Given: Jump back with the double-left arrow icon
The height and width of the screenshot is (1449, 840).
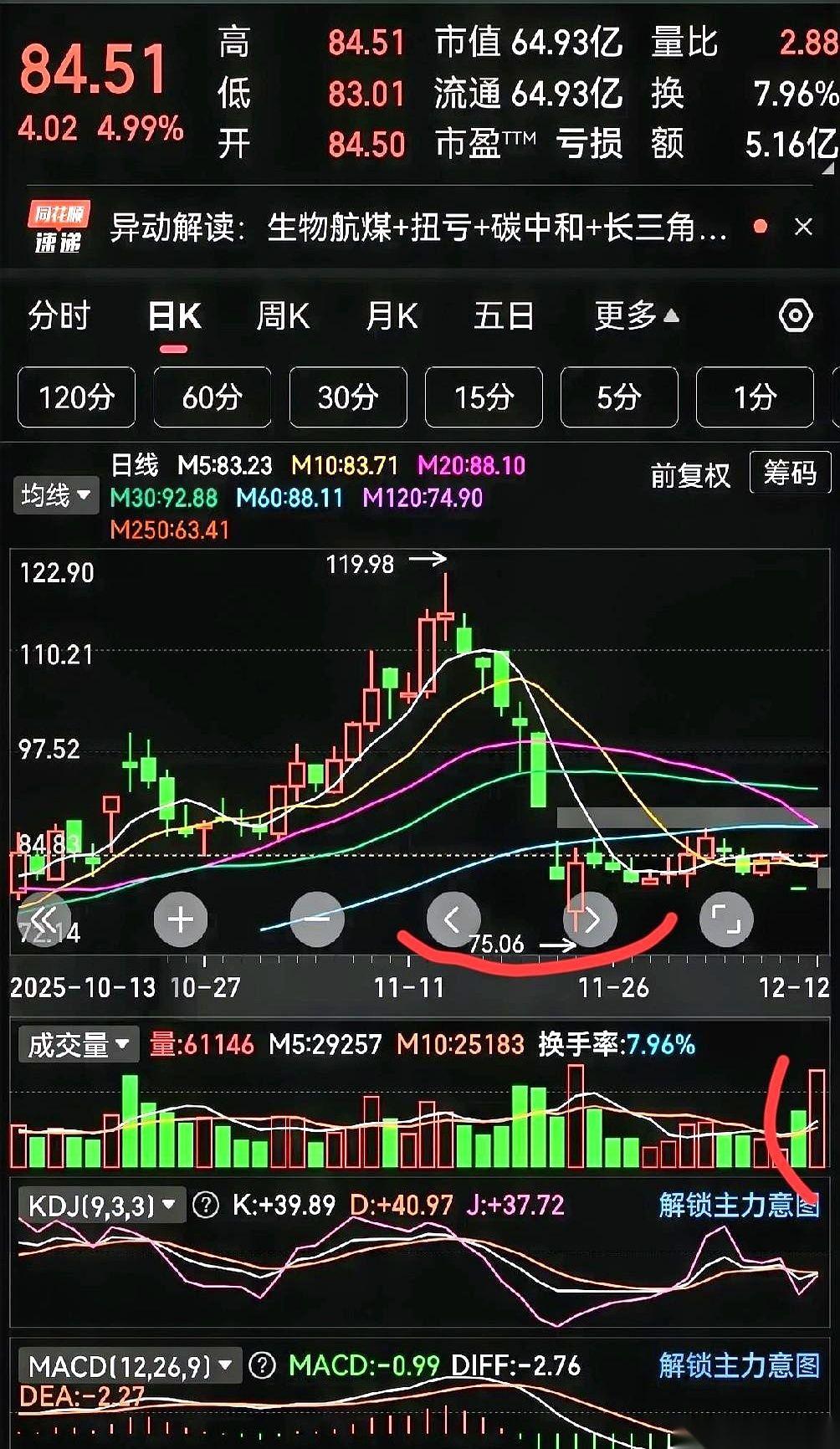Looking at the screenshot, I should (46, 919).
